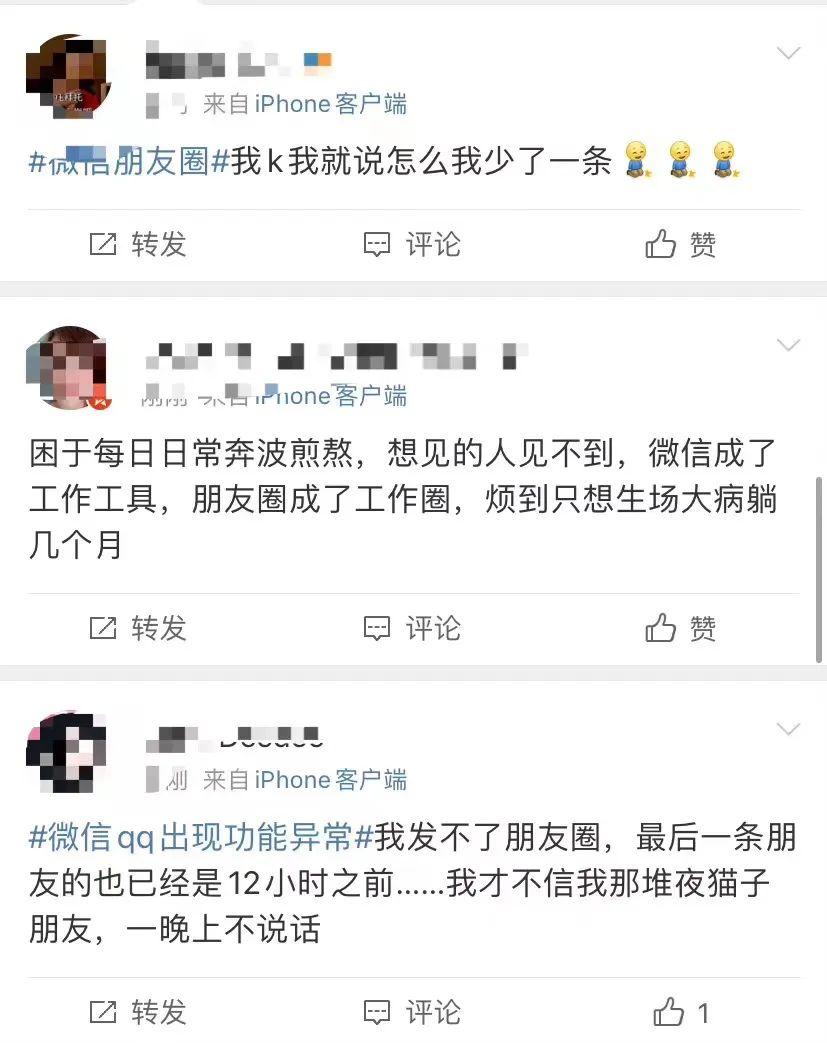Open comments on the second post
The image size is (827, 1043).
[x=378, y=629]
